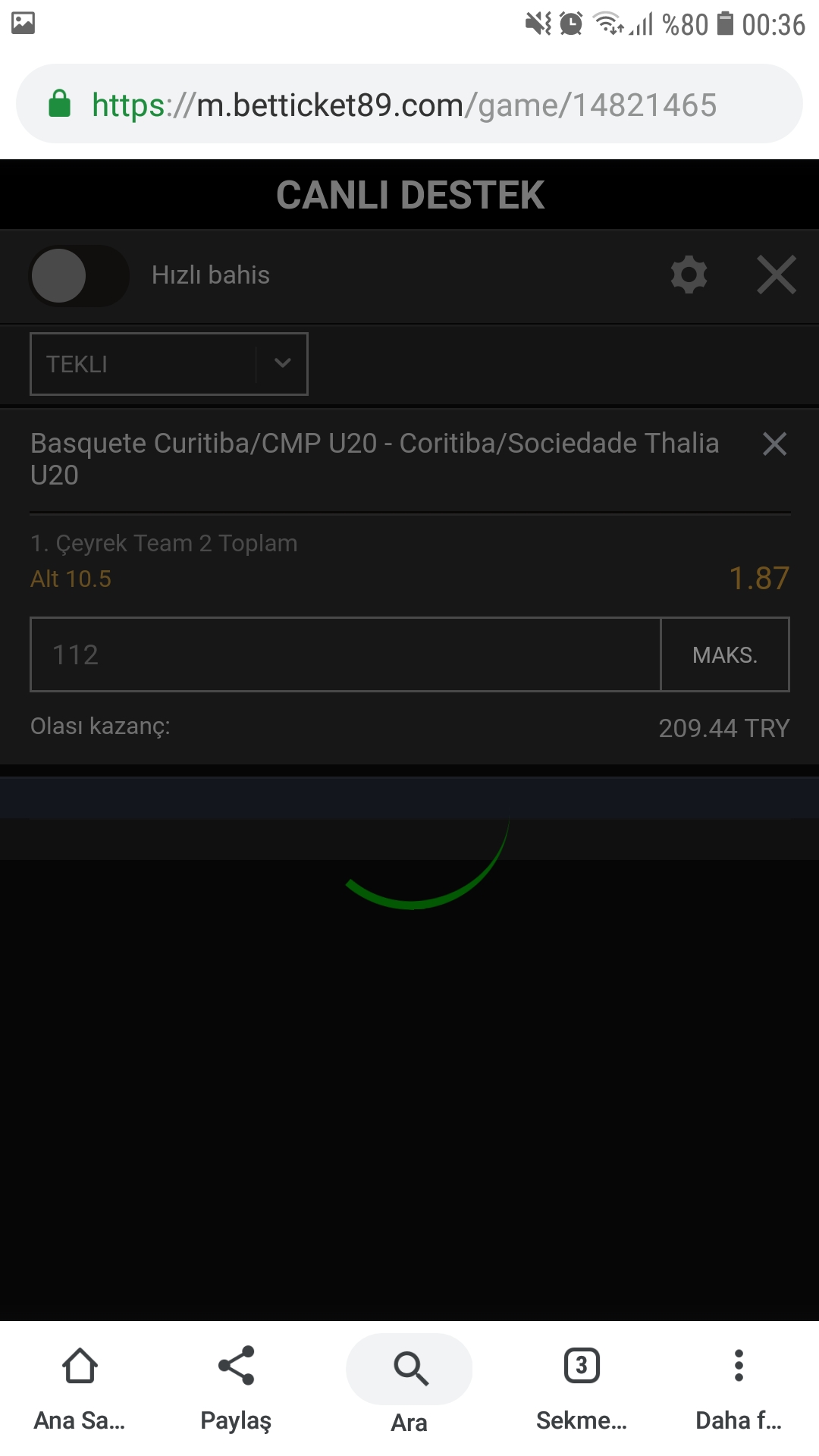The image size is (819, 1456).
Task: Open the browser tabs switcher
Action: [x=582, y=1389]
